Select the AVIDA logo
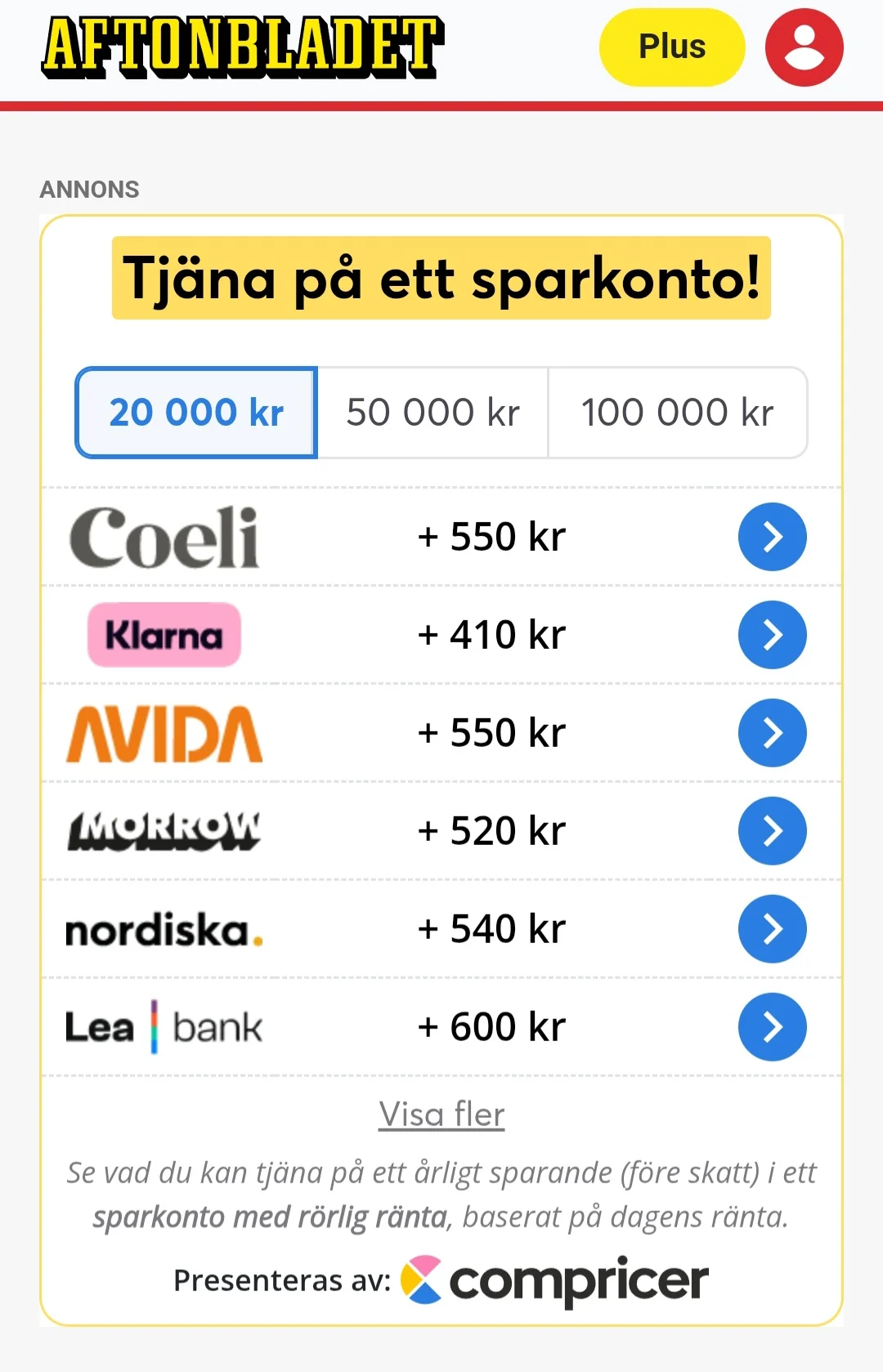Viewport: 883px width, 1372px height. (164, 733)
